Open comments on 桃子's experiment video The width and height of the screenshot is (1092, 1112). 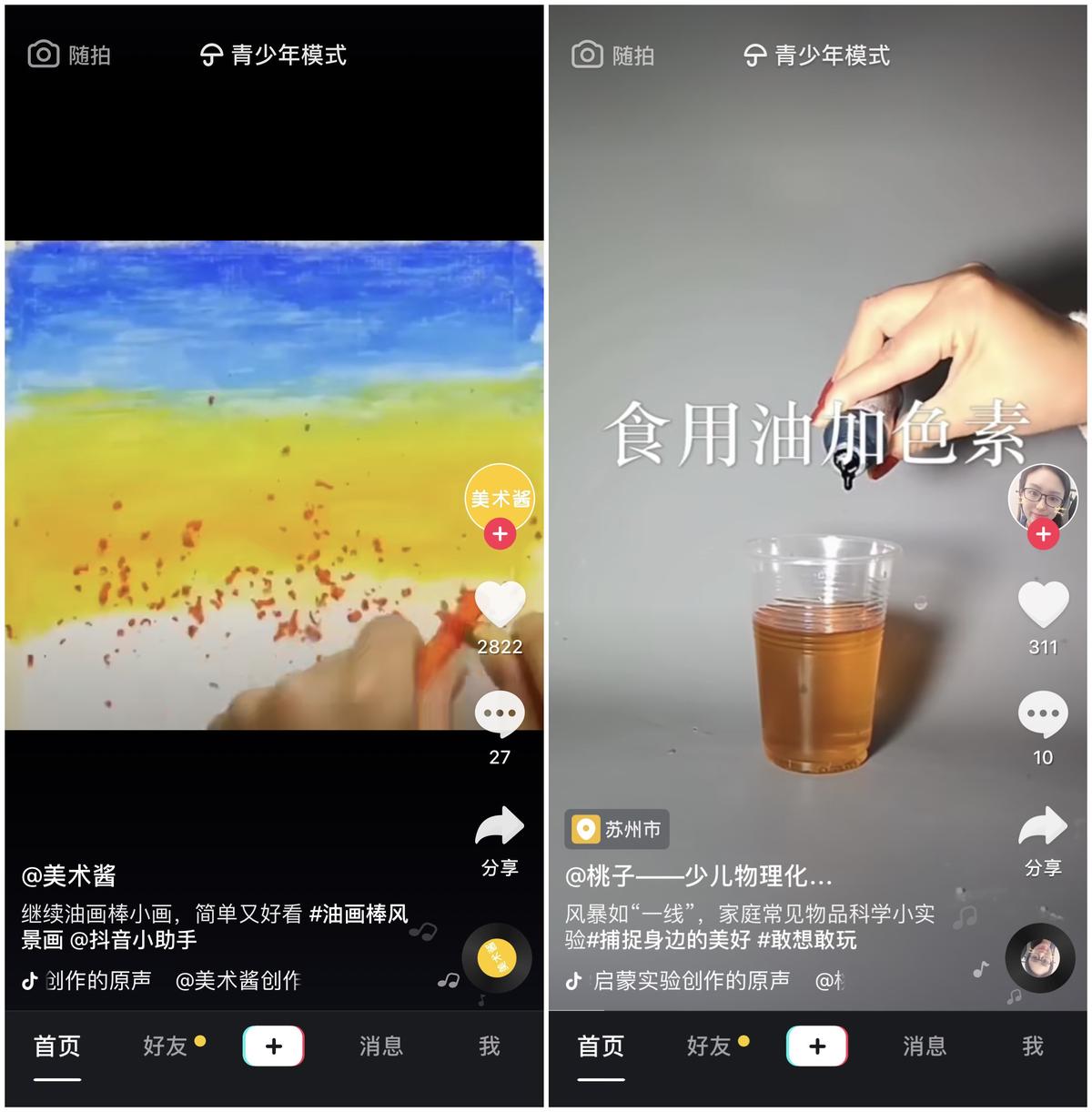(x=1042, y=715)
